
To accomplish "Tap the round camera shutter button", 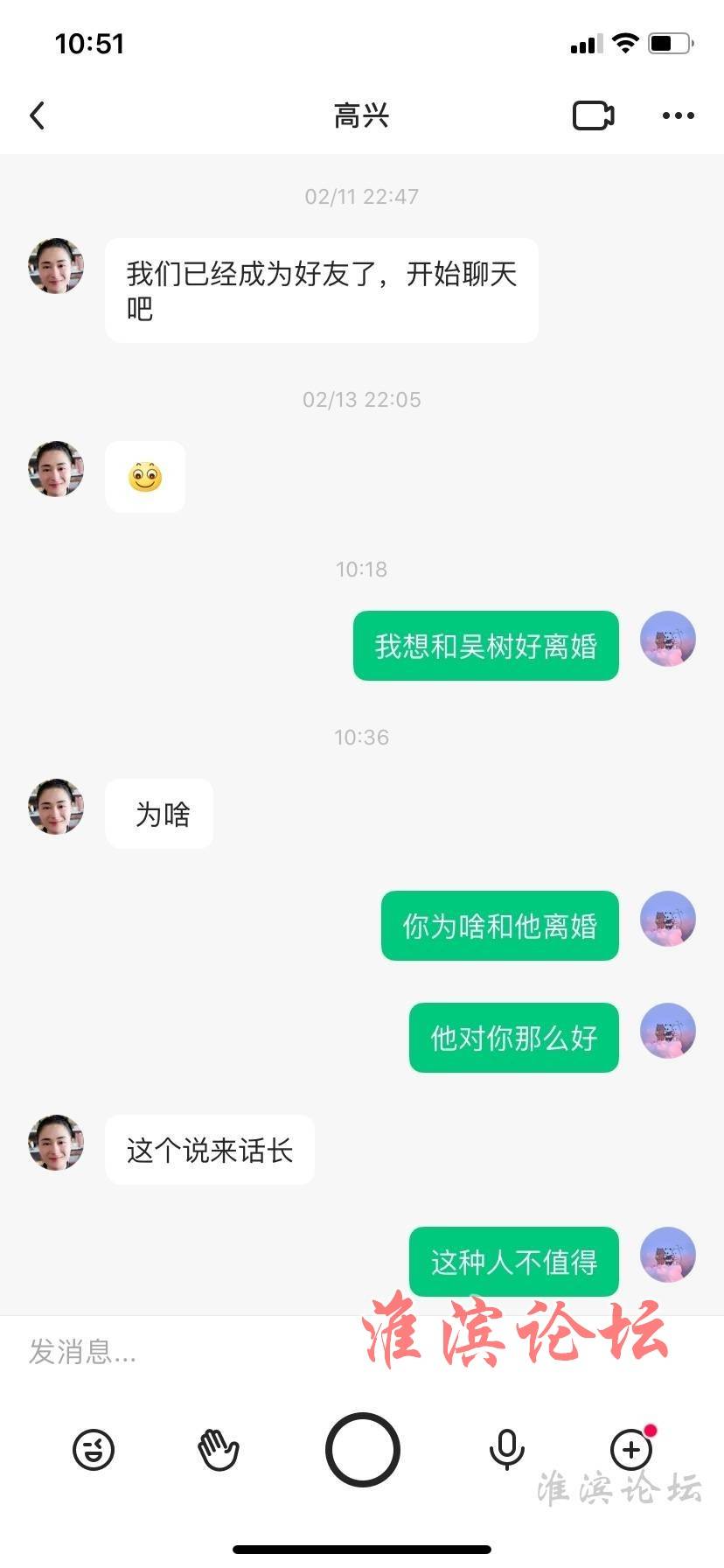I will tap(362, 1450).
